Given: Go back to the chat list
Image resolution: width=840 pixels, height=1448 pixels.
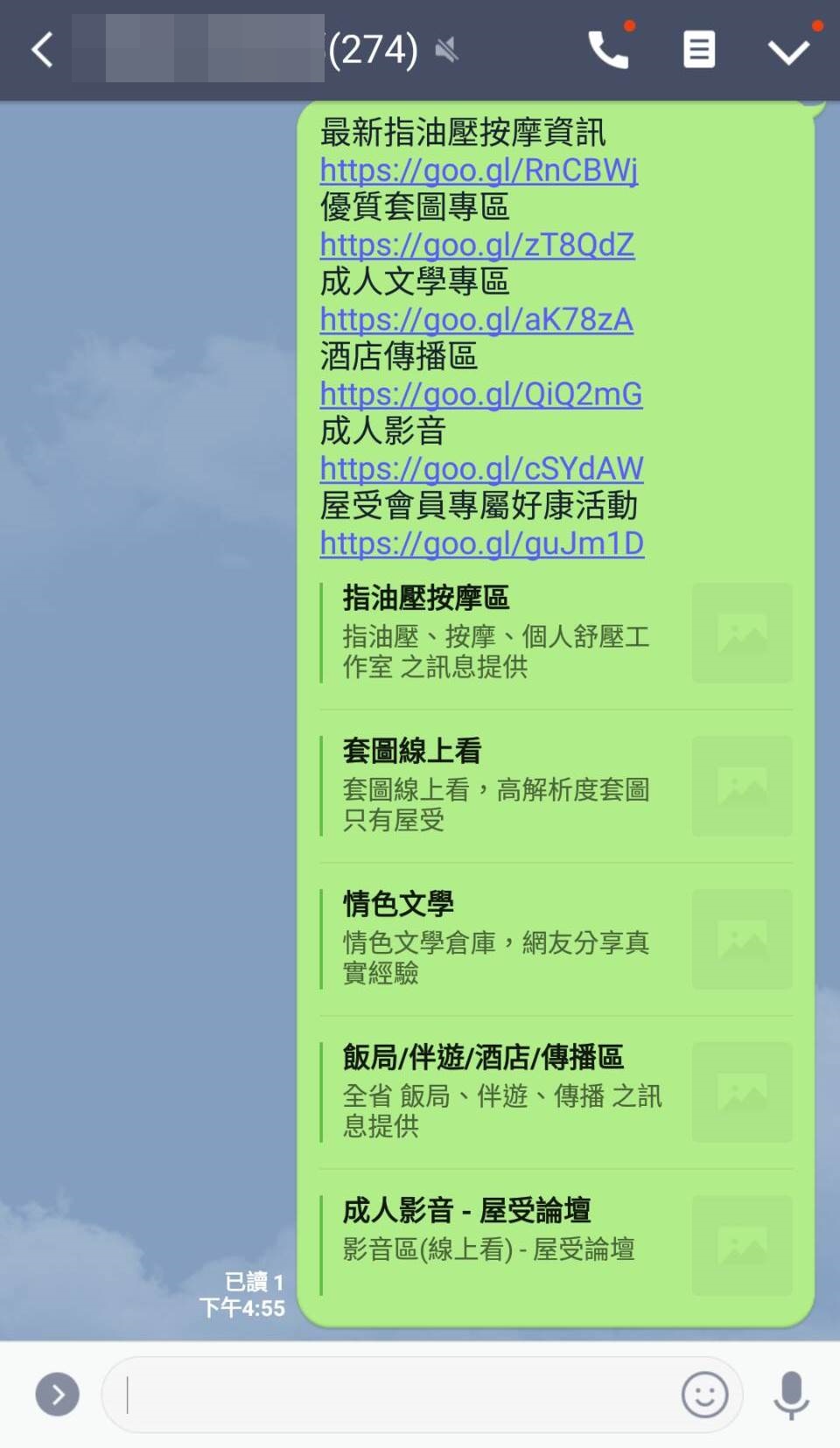Looking at the screenshot, I should [x=42, y=50].
